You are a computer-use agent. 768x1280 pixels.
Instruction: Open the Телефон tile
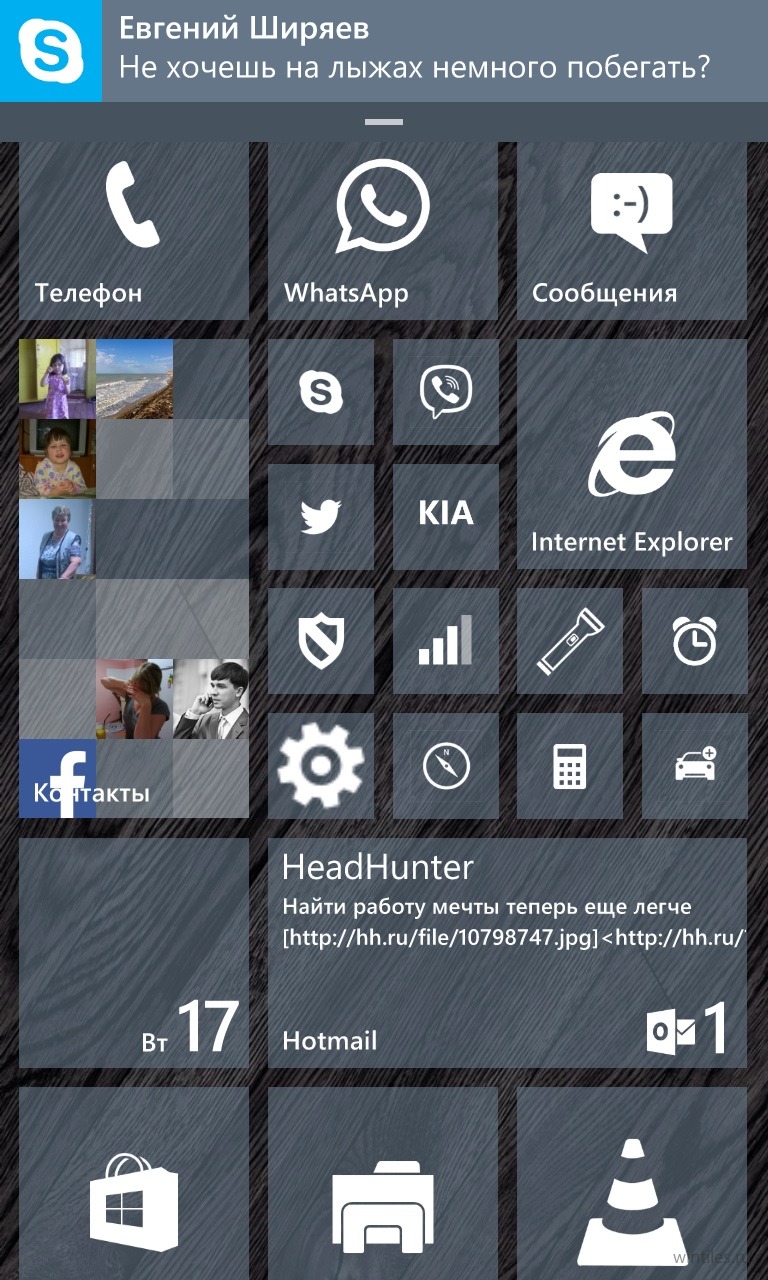(x=134, y=231)
